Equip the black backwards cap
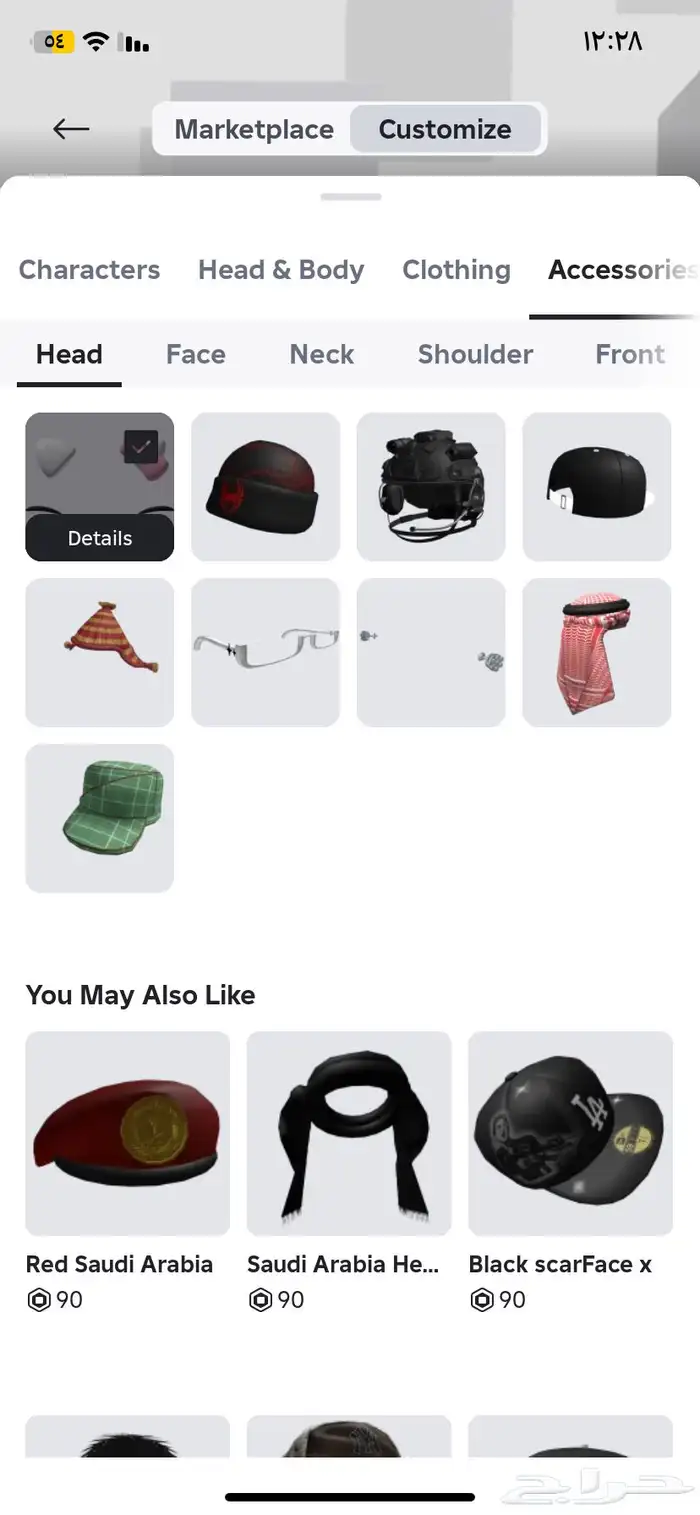The width and height of the screenshot is (700, 1515). pos(597,487)
